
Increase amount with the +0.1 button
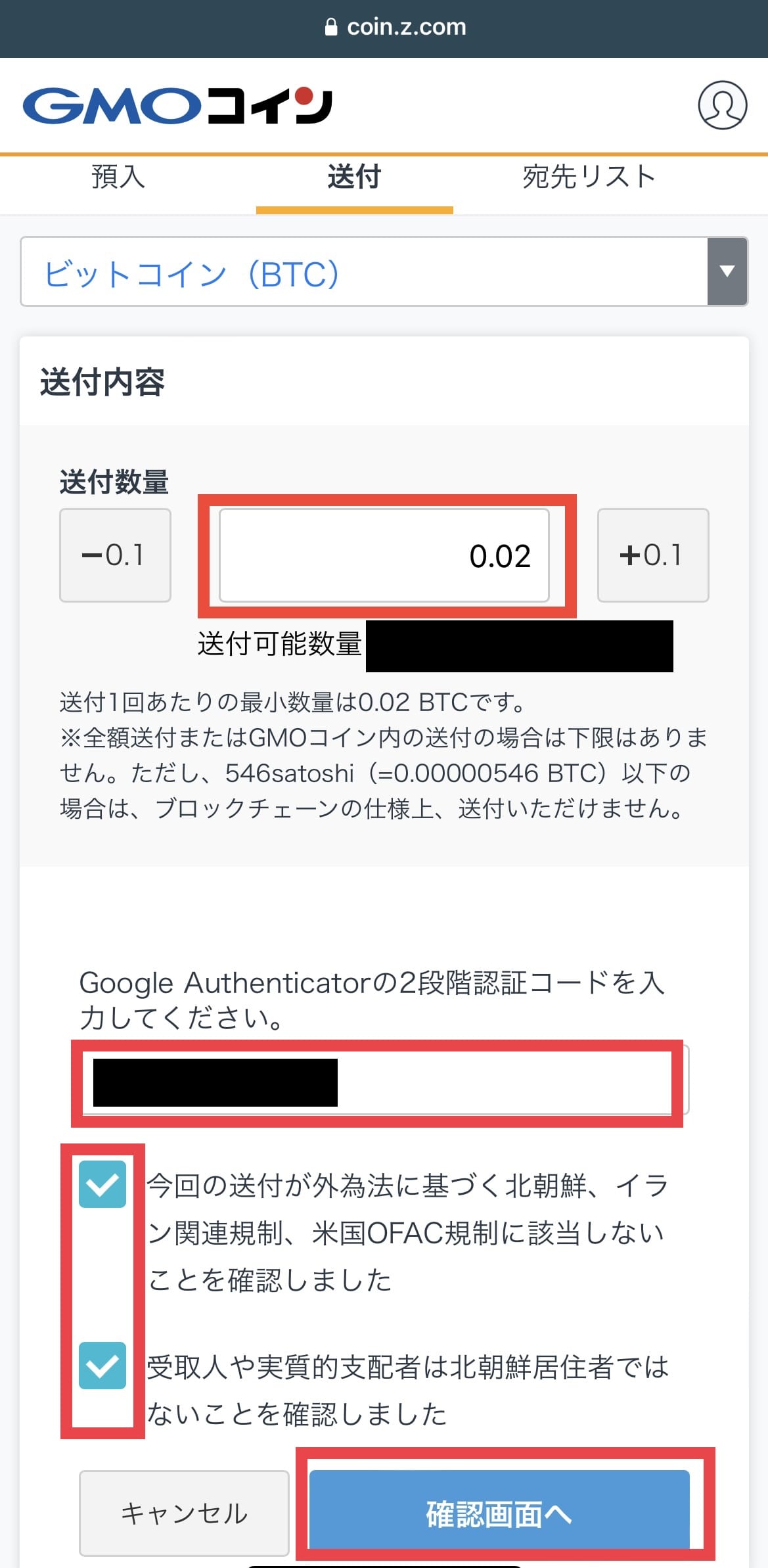pyautogui.click(x=653, y=555)
